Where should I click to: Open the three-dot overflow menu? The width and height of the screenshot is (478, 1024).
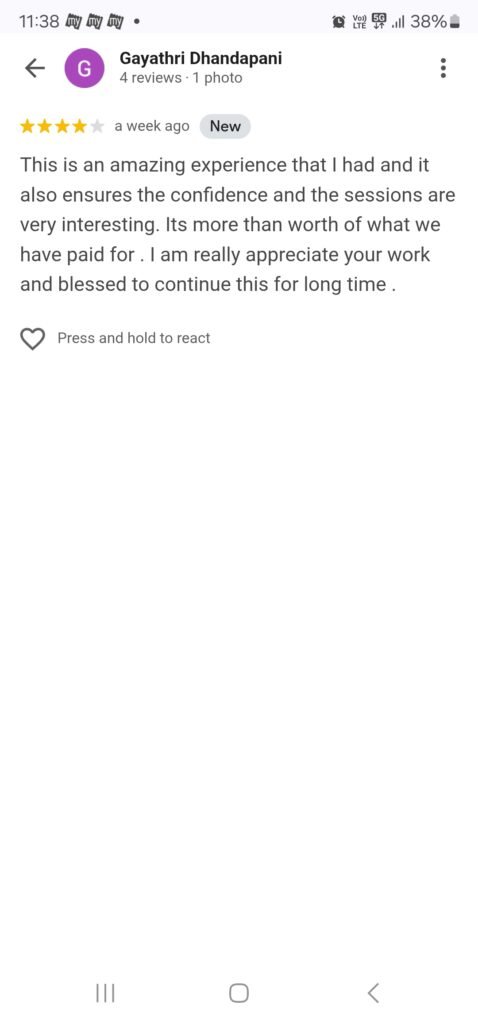pyautogui.click(x=443, y=68)
